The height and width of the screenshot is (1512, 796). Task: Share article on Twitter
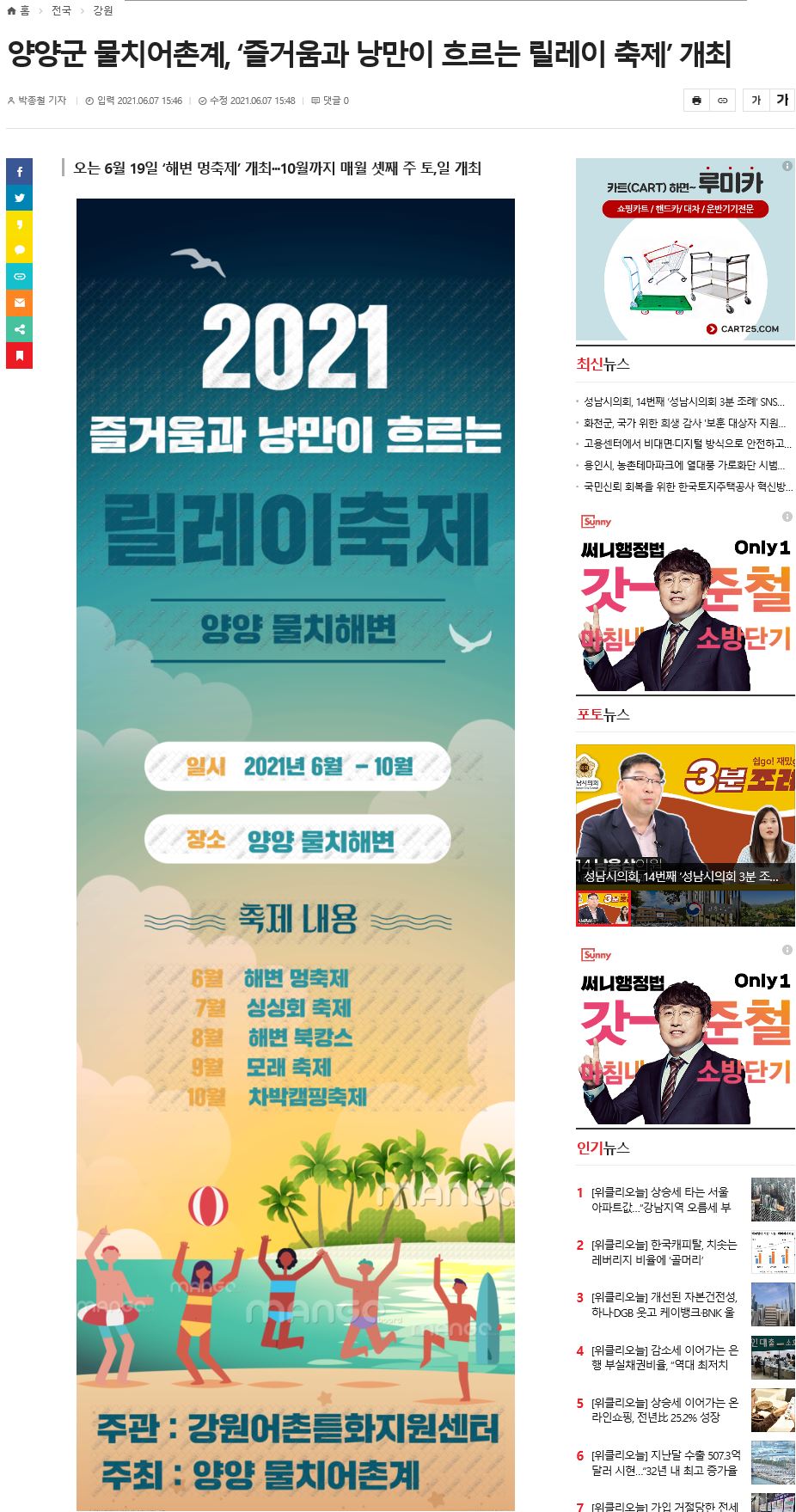(x=19, y=198)
